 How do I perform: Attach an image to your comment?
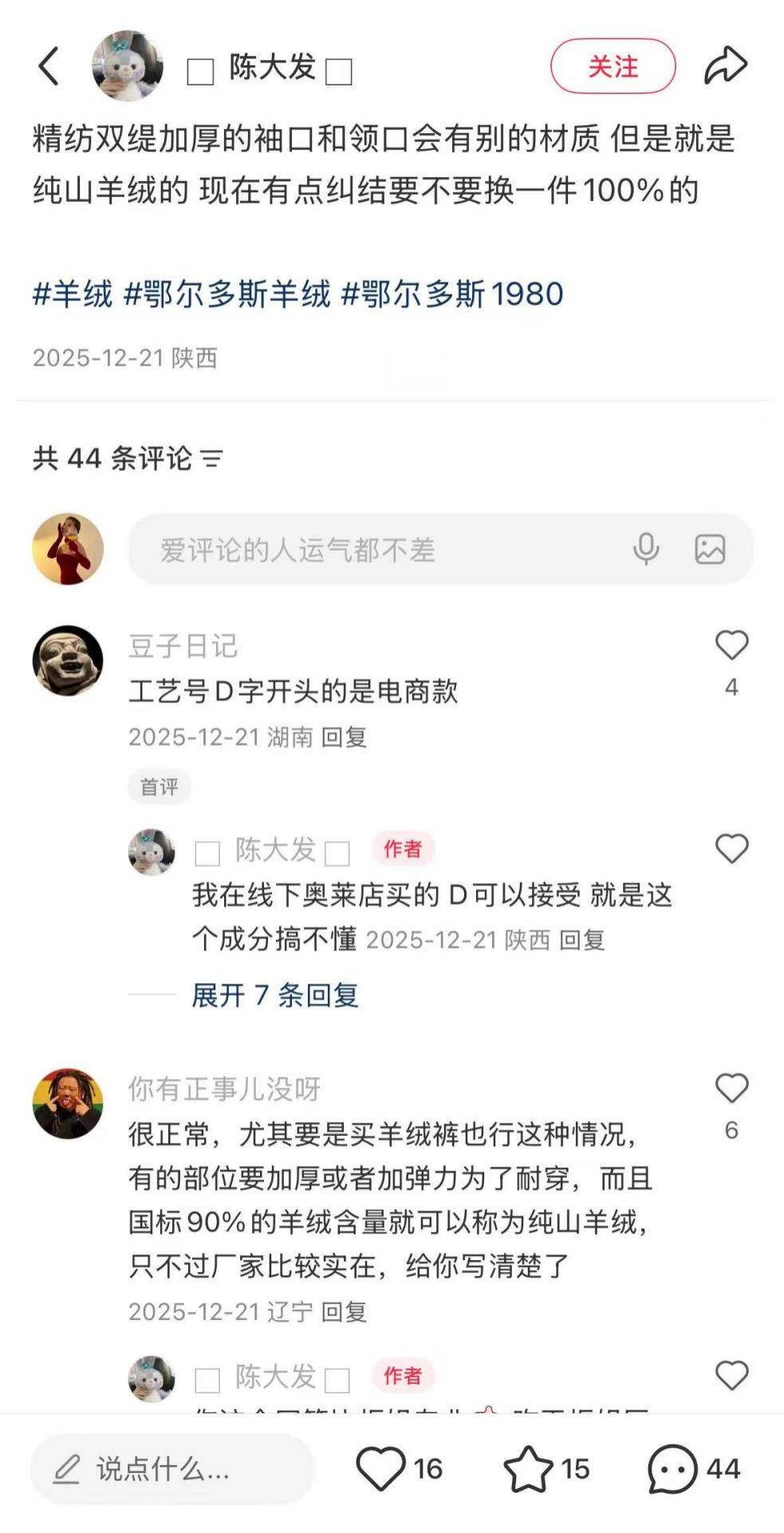click(x=710, y=549)
